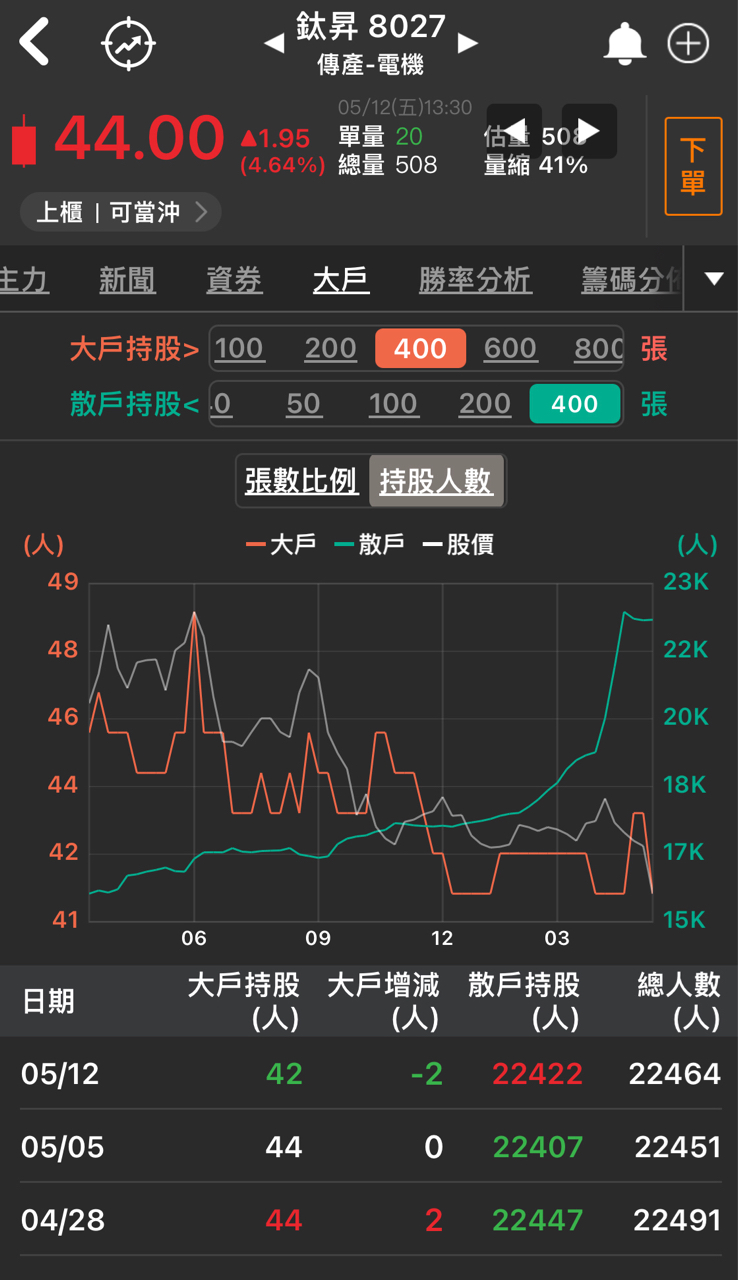
Task: Switch to the 新聞 tab
Action: tap(128, 280)
